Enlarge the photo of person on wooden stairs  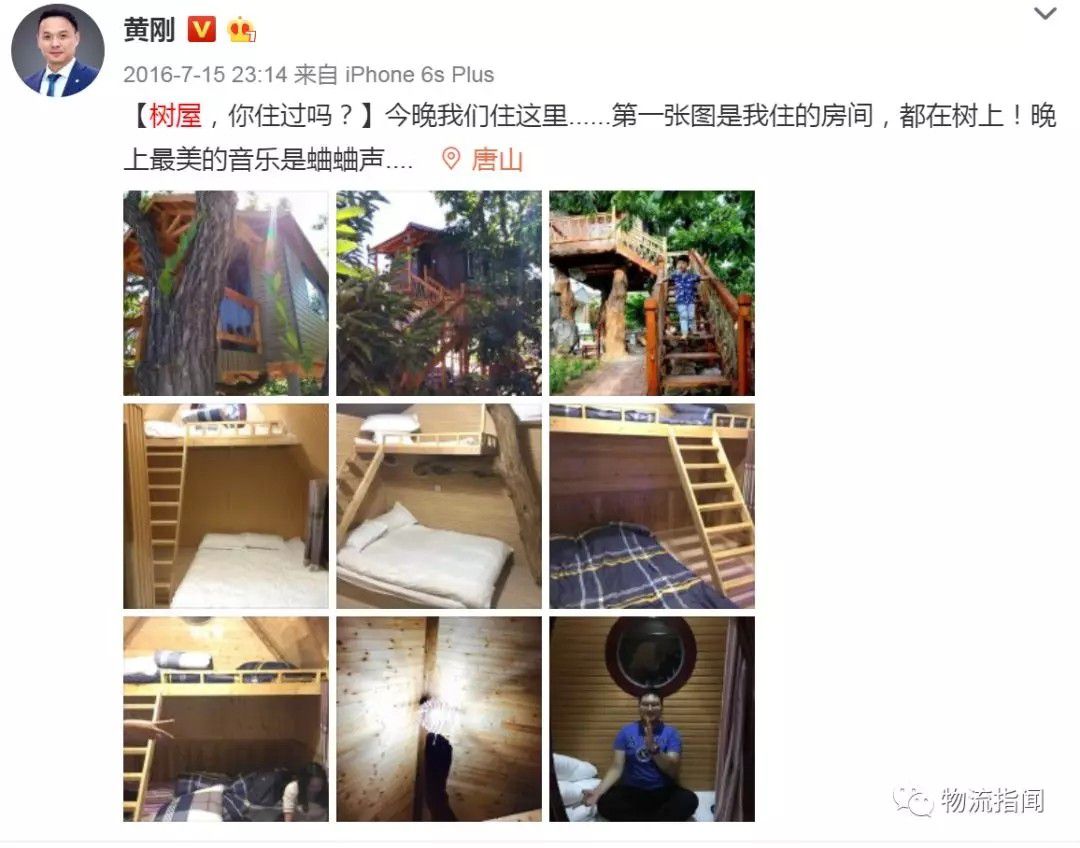[651, 293]
